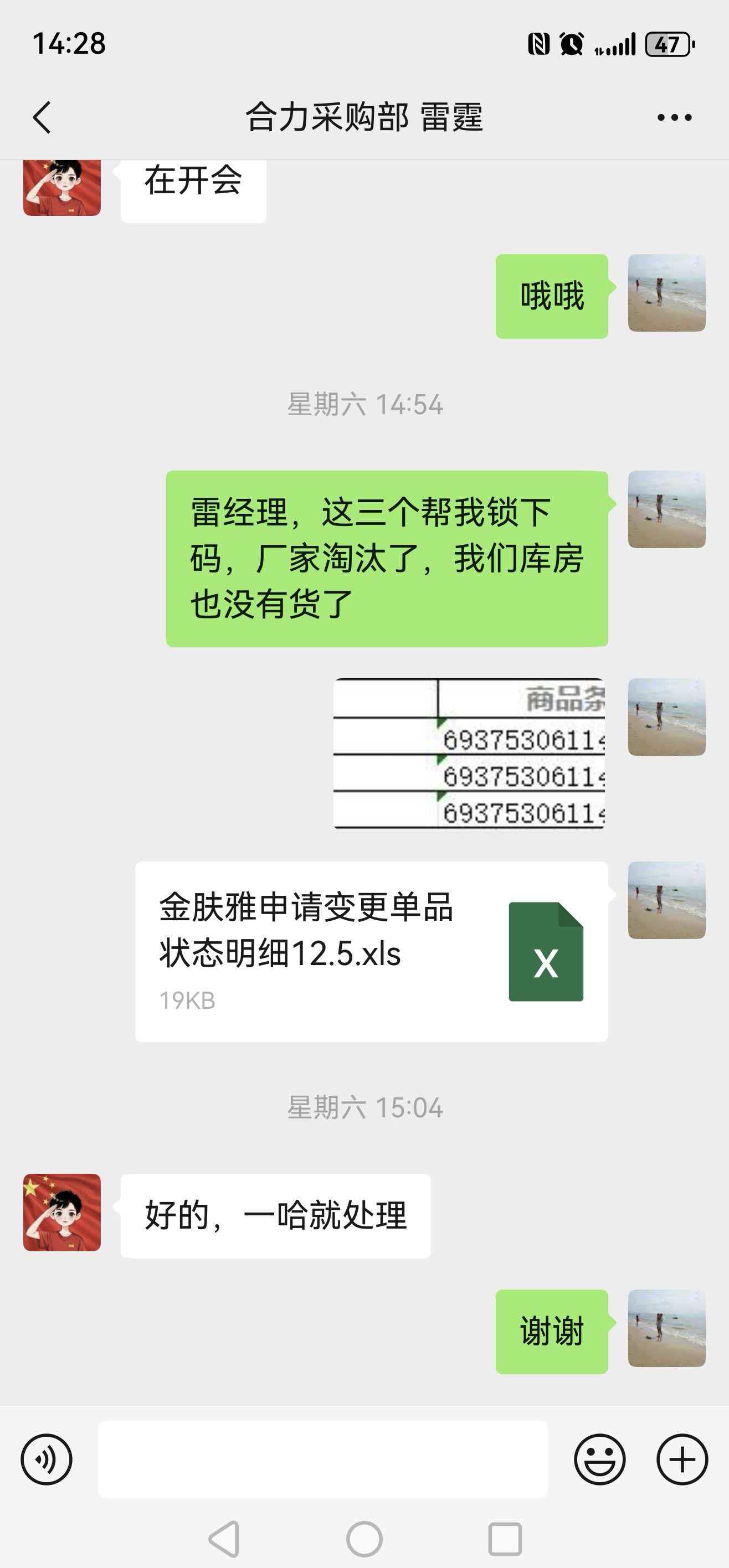This screenshot has width=729, height=1568.
Task: Open the plus attachments menu
Action: 681,1459
